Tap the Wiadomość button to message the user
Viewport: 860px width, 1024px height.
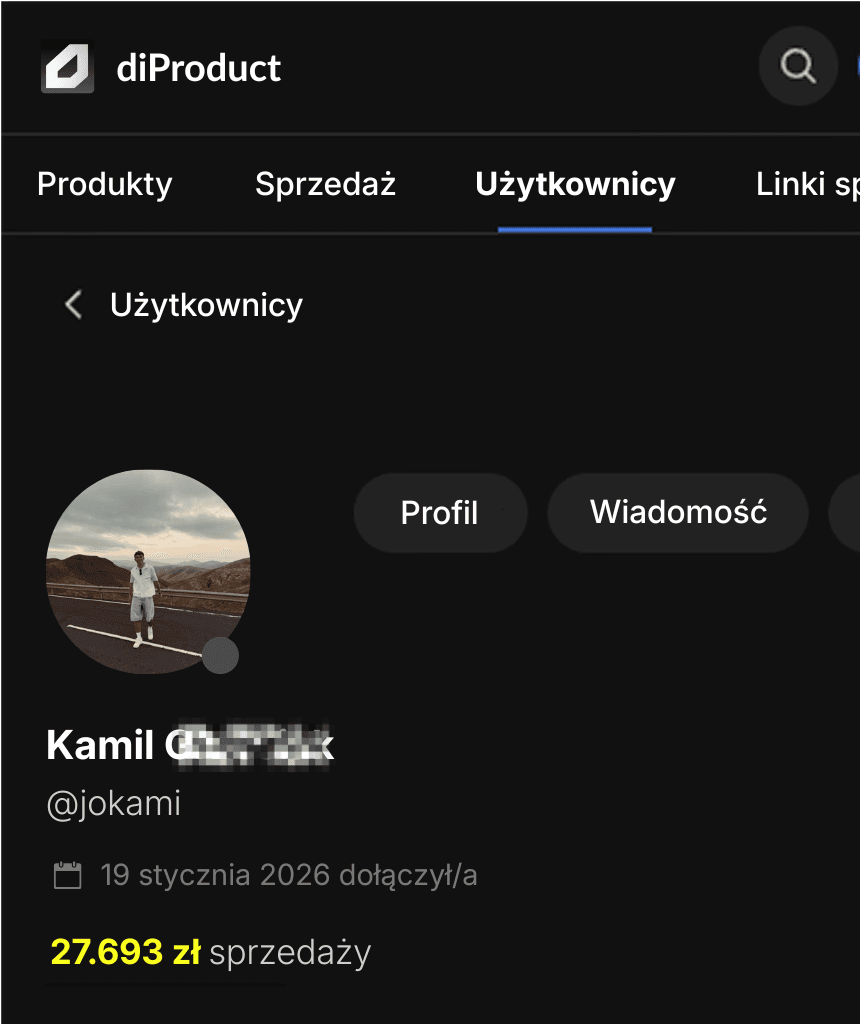click(678, 512)
